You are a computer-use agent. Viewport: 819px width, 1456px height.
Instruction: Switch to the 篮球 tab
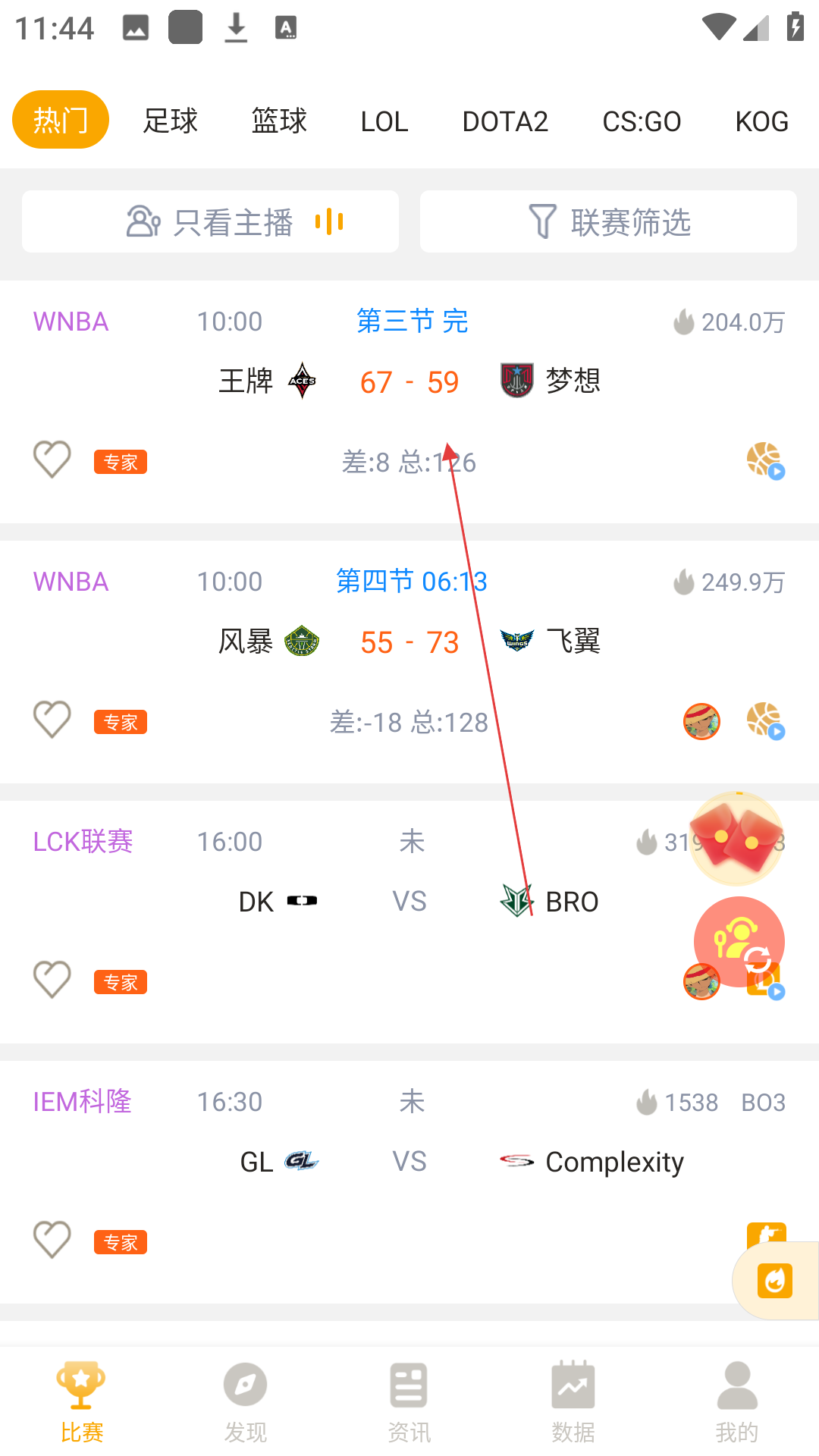point(279,121)
